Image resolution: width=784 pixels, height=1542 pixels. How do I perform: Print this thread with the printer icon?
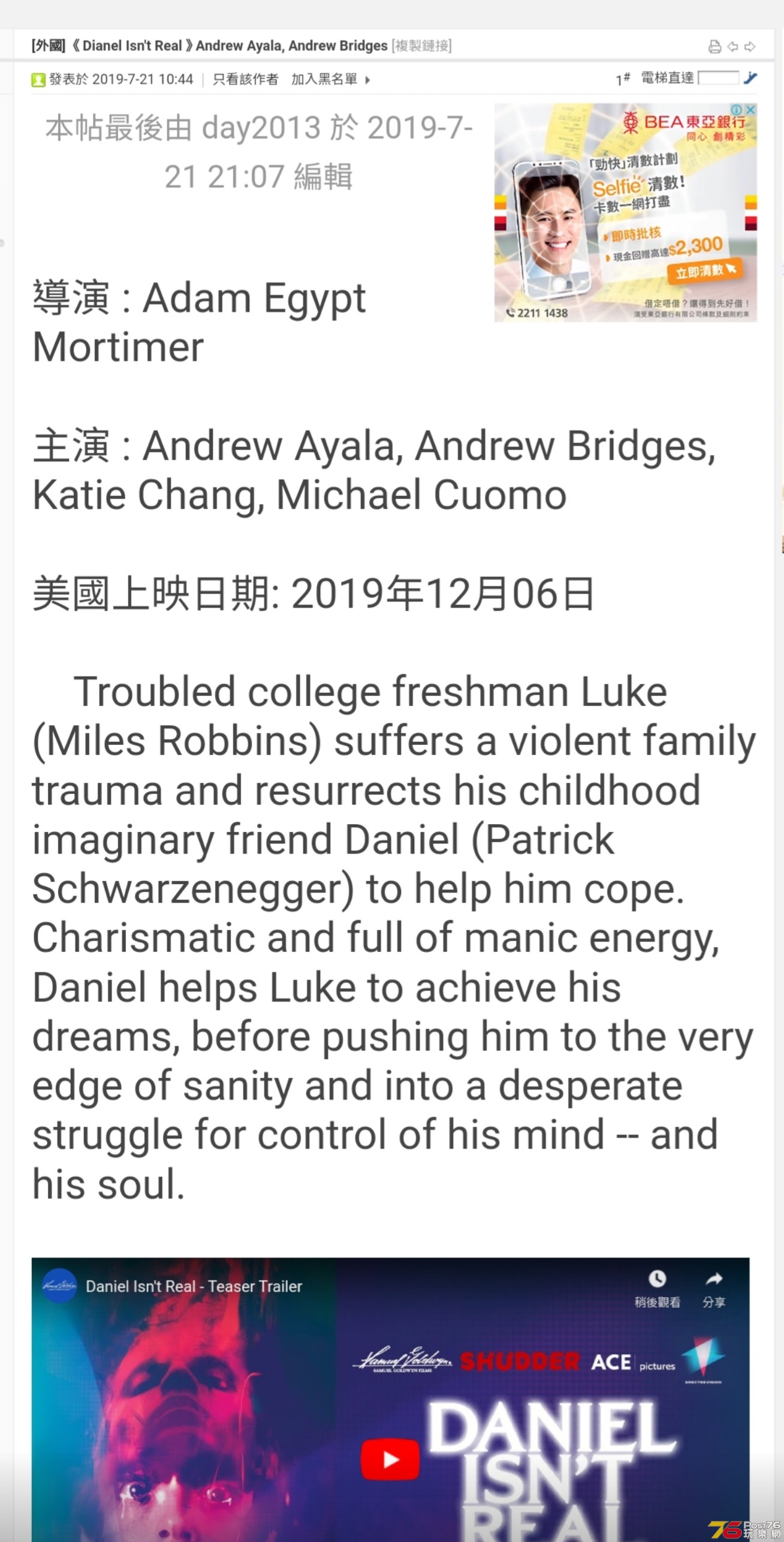(x=714, y=47)
